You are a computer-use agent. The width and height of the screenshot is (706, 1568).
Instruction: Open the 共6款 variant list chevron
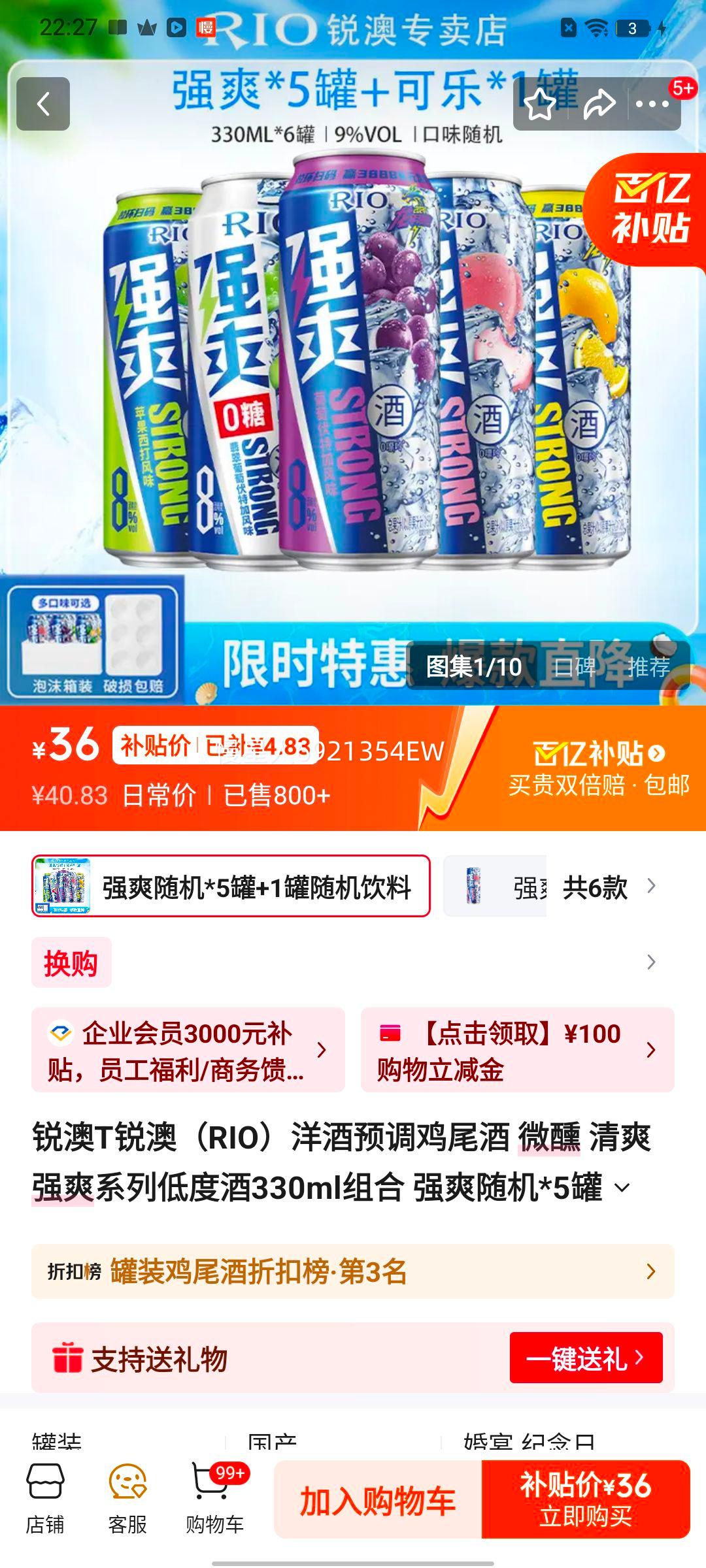point(650,887)
